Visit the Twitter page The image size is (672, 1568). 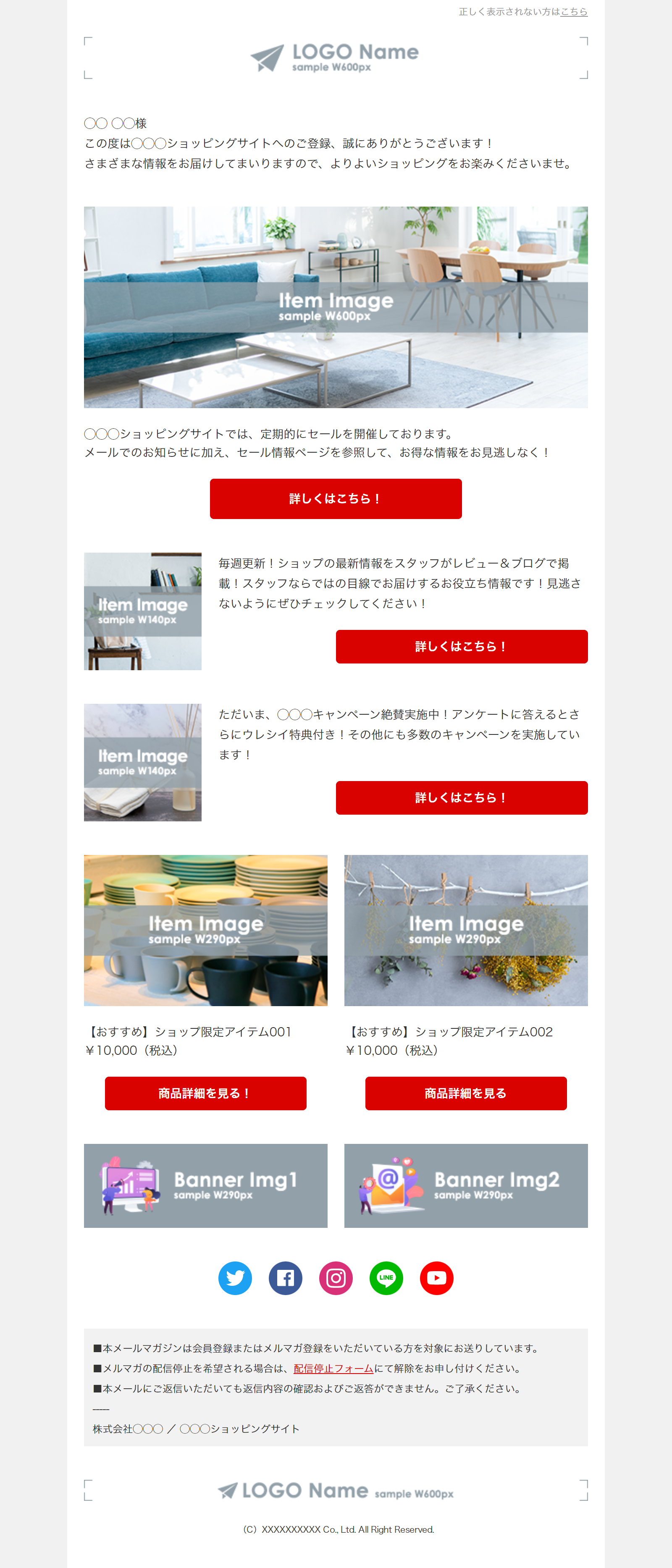click(235, 1278)
